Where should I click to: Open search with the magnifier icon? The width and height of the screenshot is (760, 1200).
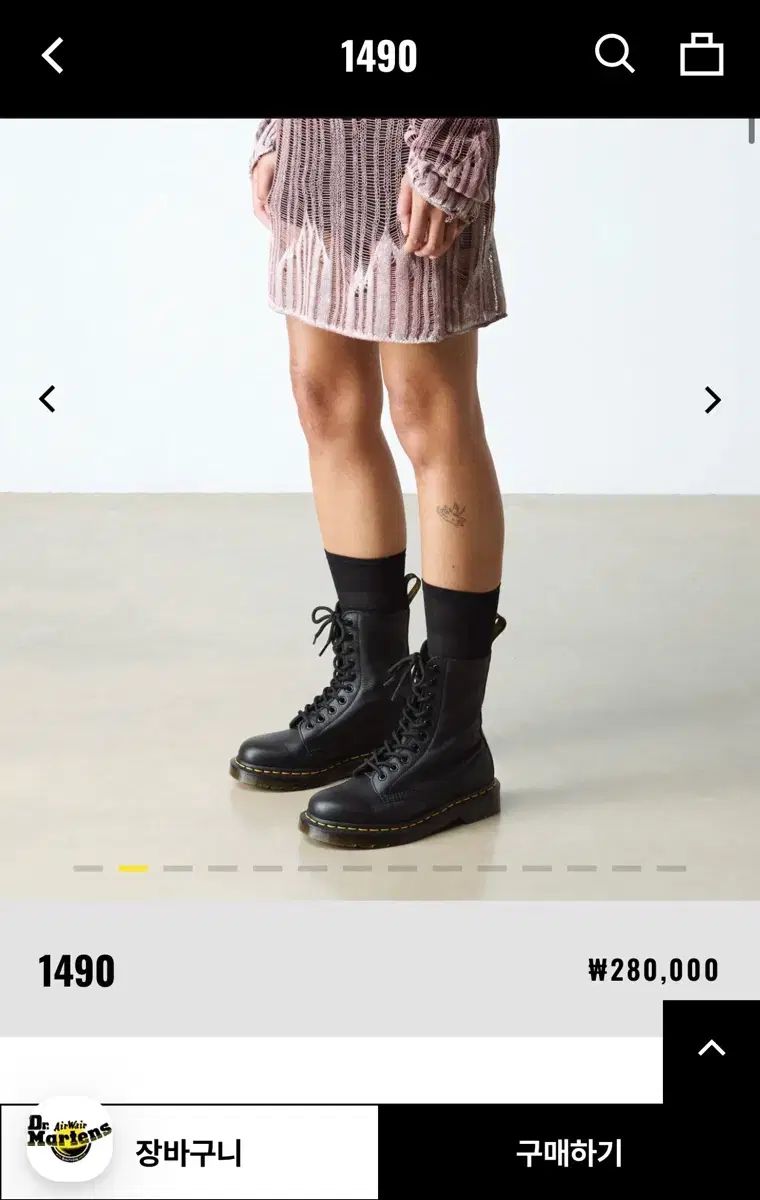(x=613, y=55)
